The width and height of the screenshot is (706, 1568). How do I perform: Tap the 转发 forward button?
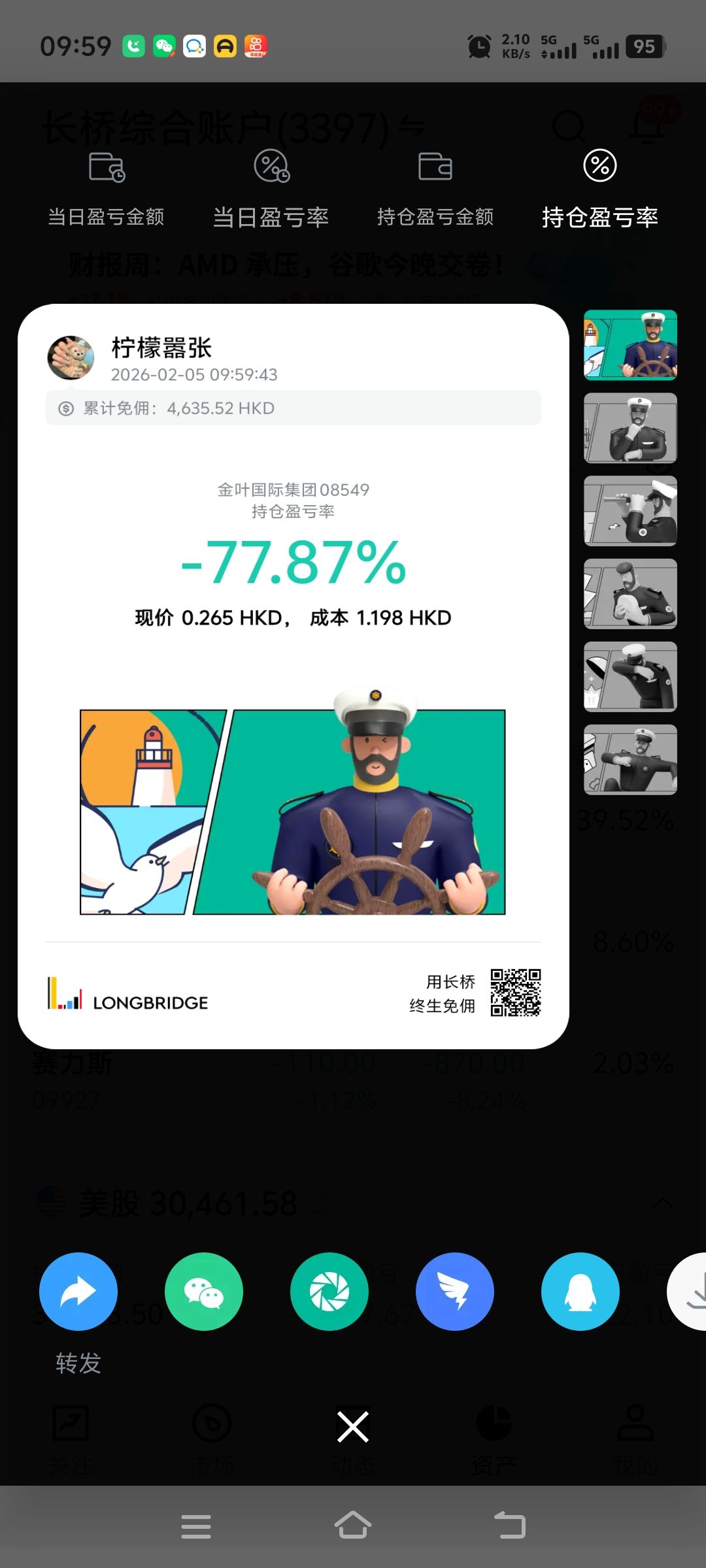(x=78, y=1292)
